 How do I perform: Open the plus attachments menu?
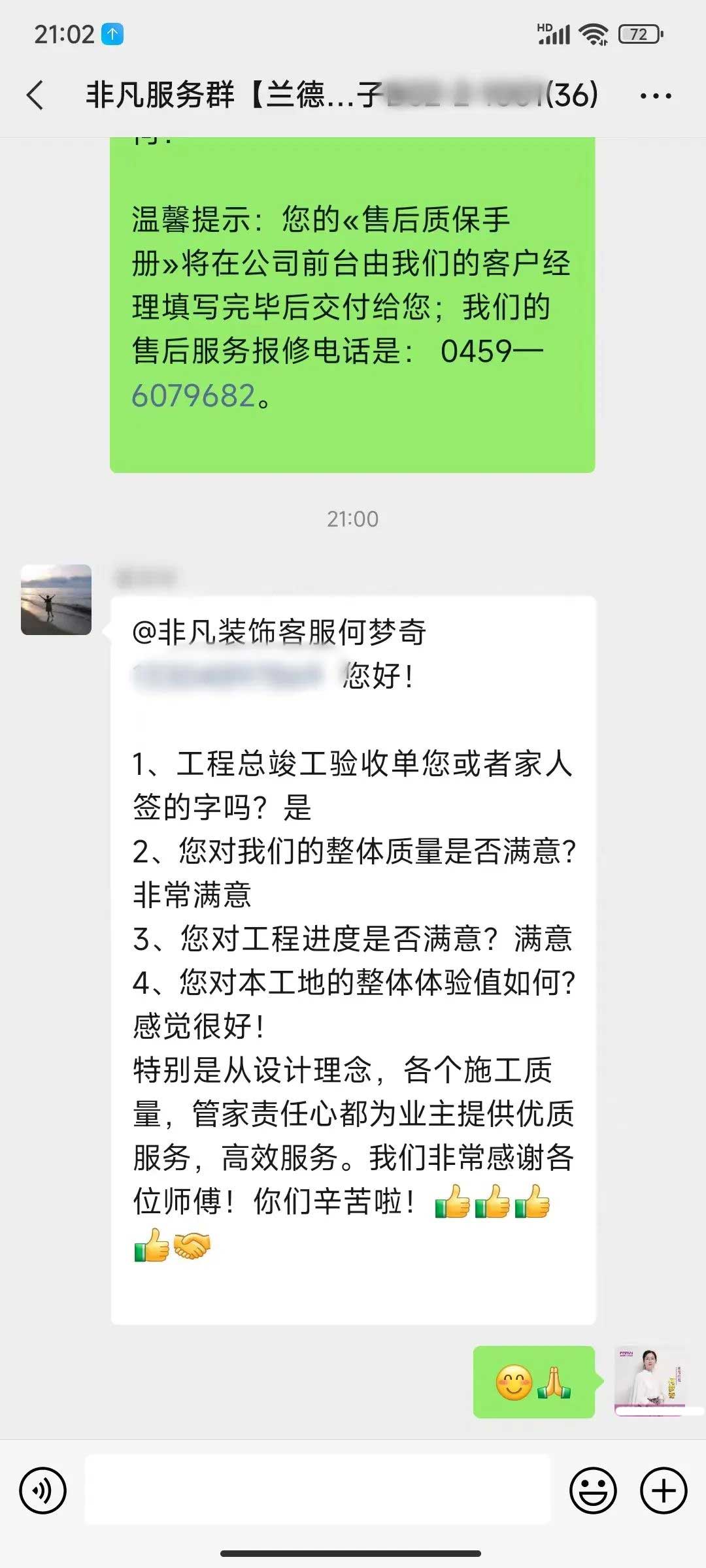click(x=664, y=1491)
